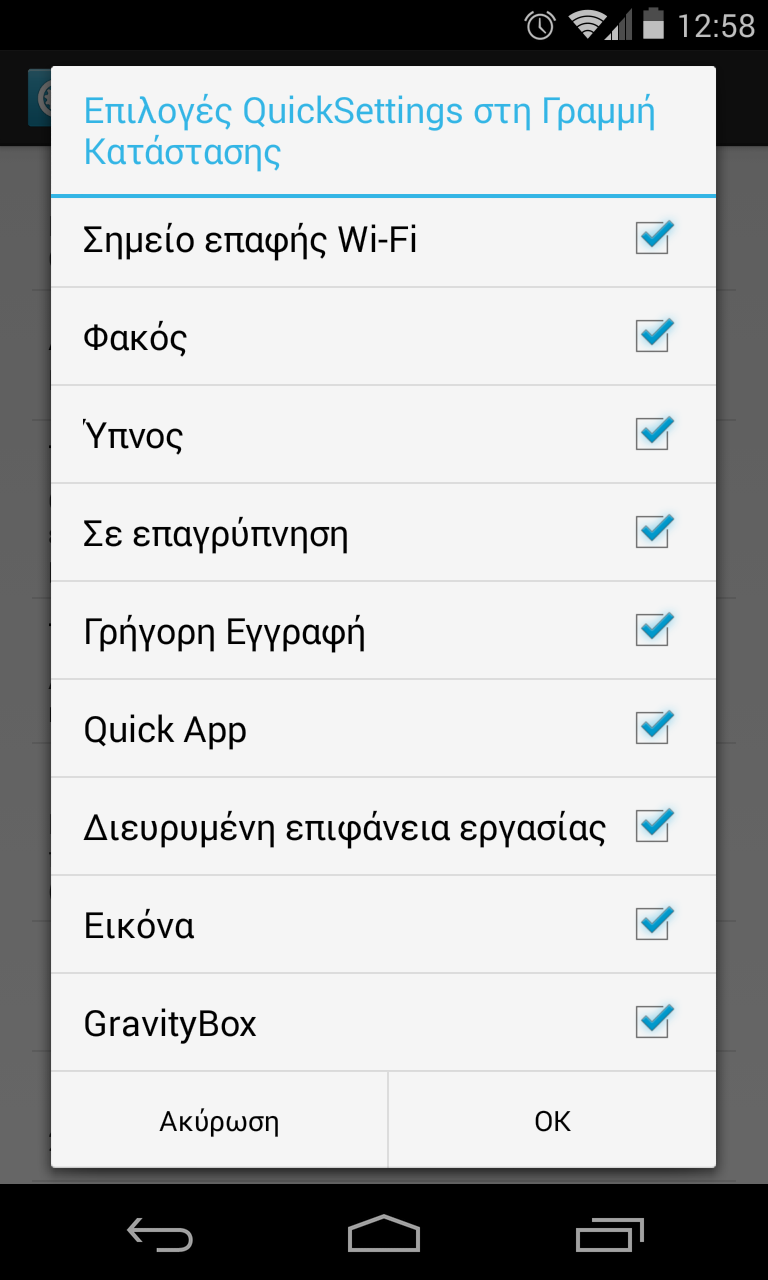Screen dimensions: 768x1280
Task: Deselect the Σε επαγρύπνηση checkbox
Action: (654, 533)
